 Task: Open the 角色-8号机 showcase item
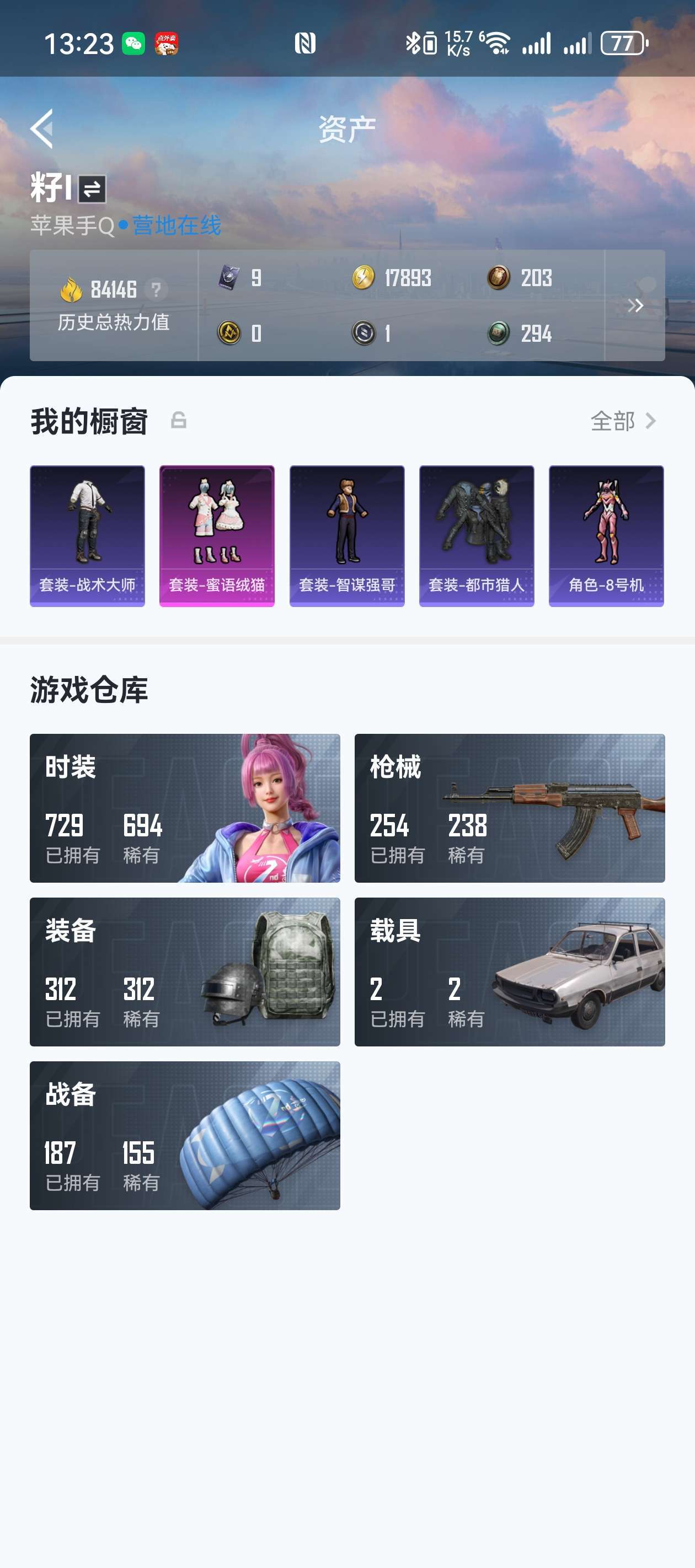click(x=606, y=536)
